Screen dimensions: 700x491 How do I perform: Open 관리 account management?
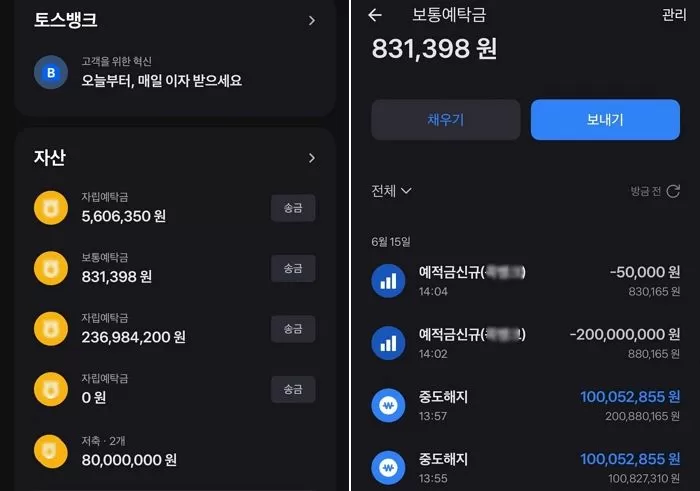pos(674,15)
